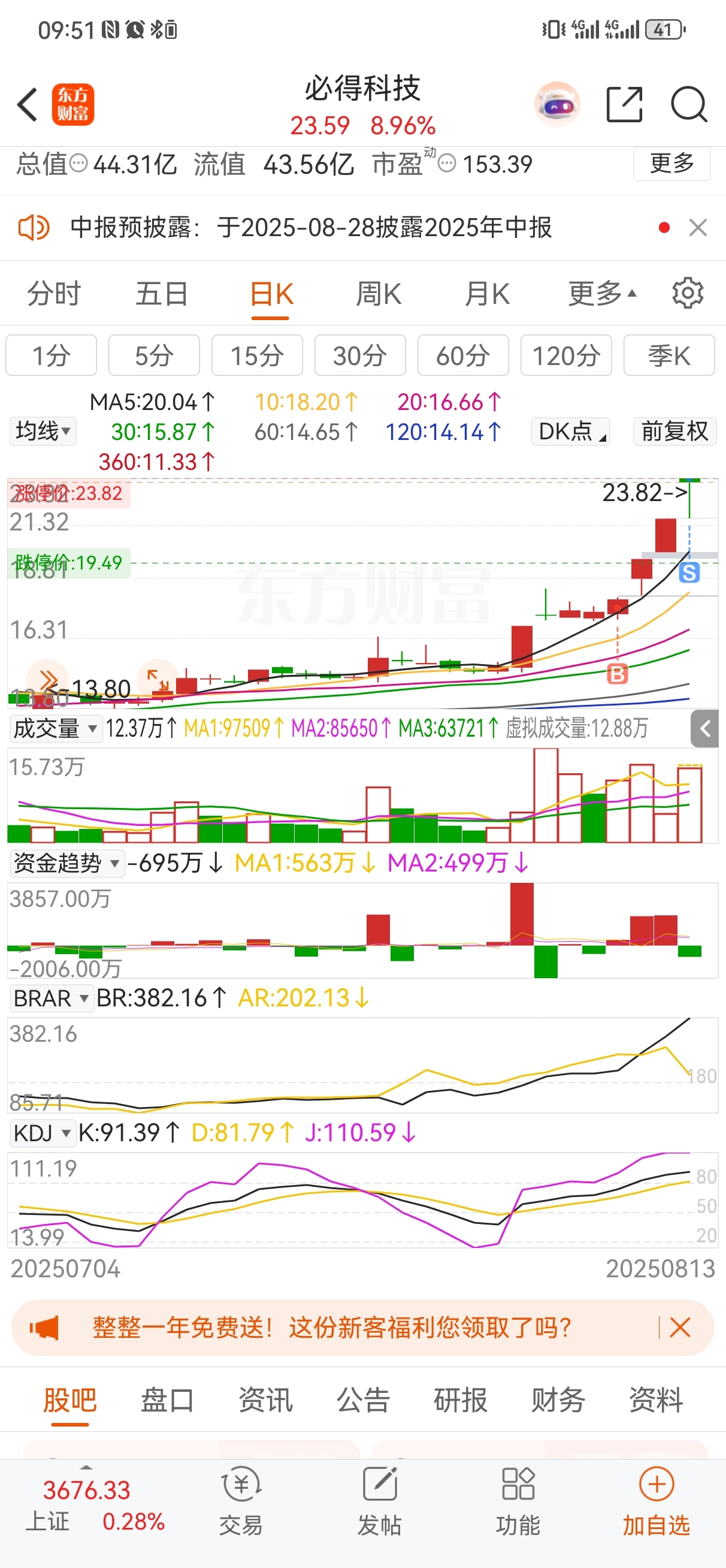Dismiss the 中报预披露 notice

tap(697, 228)
